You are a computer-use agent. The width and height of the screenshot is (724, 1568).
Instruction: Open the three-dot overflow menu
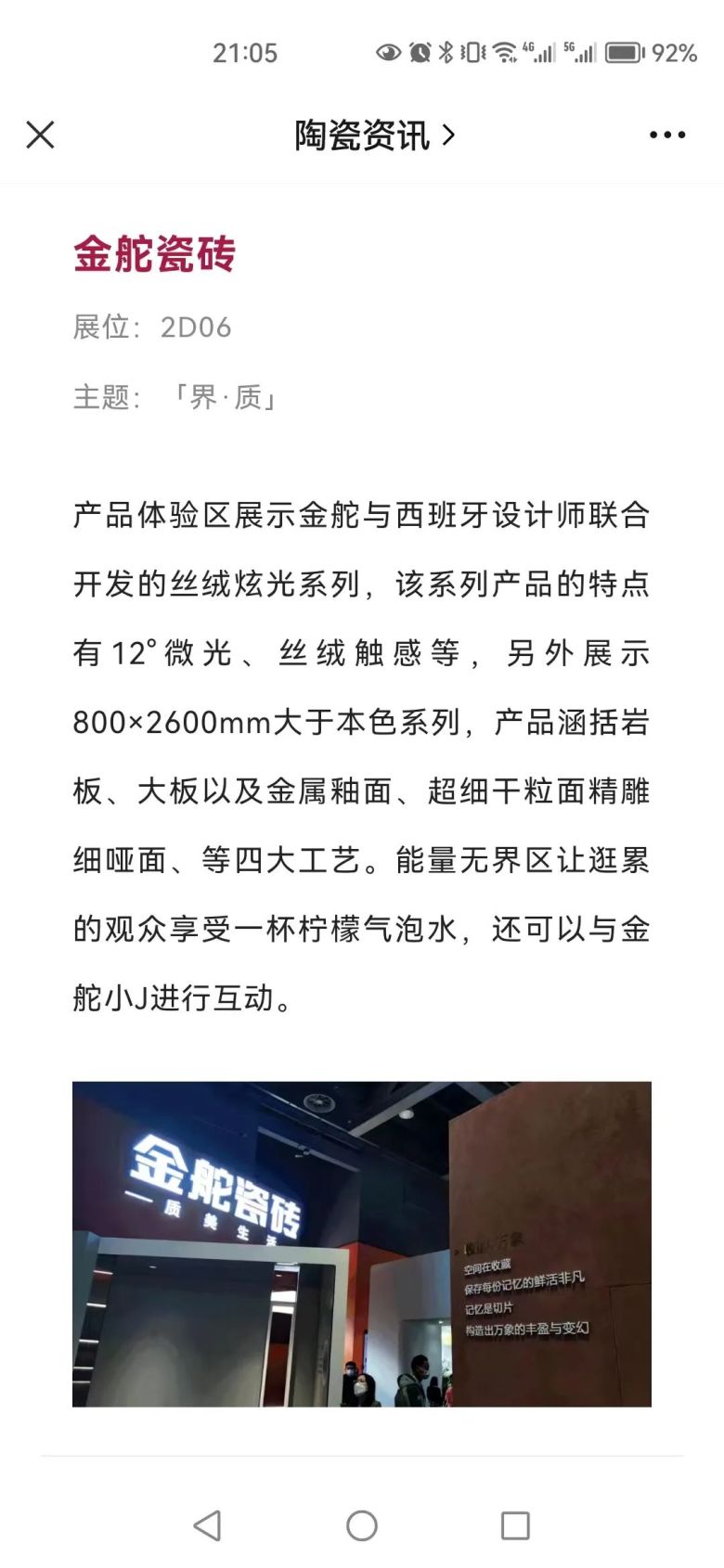[x=666, y=135]
